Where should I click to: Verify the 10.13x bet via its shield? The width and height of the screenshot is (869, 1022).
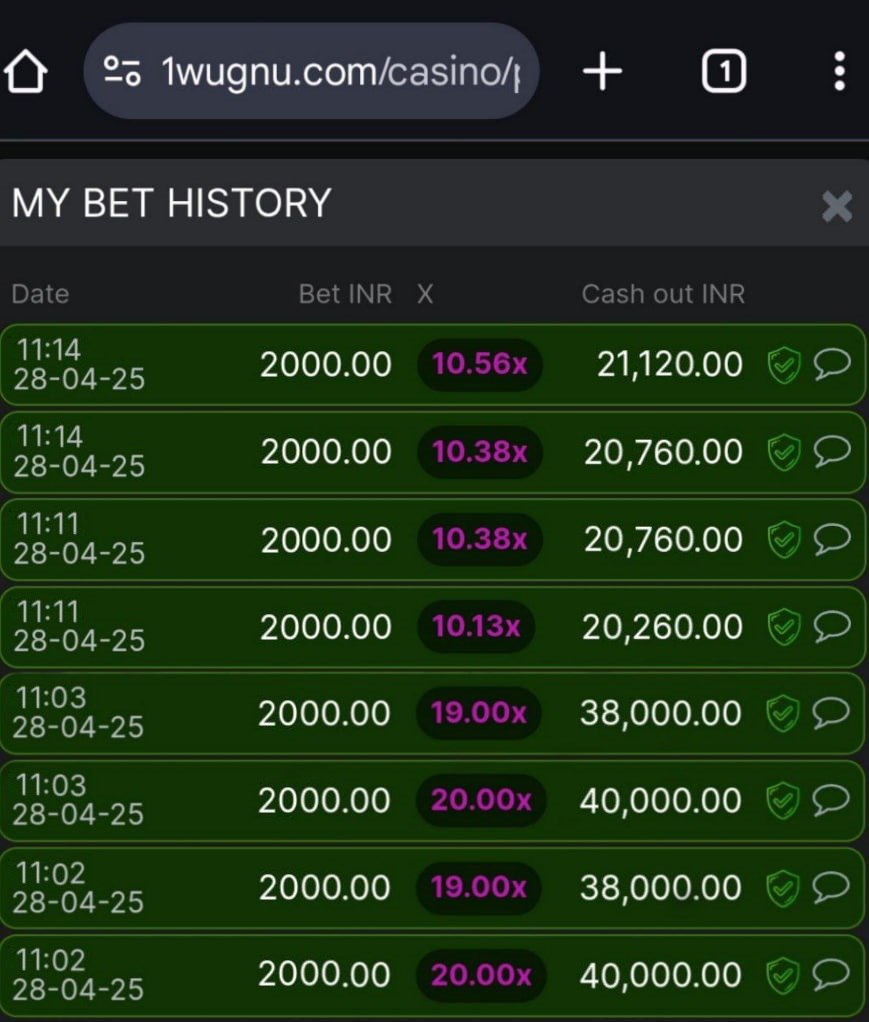pos(783,627)
